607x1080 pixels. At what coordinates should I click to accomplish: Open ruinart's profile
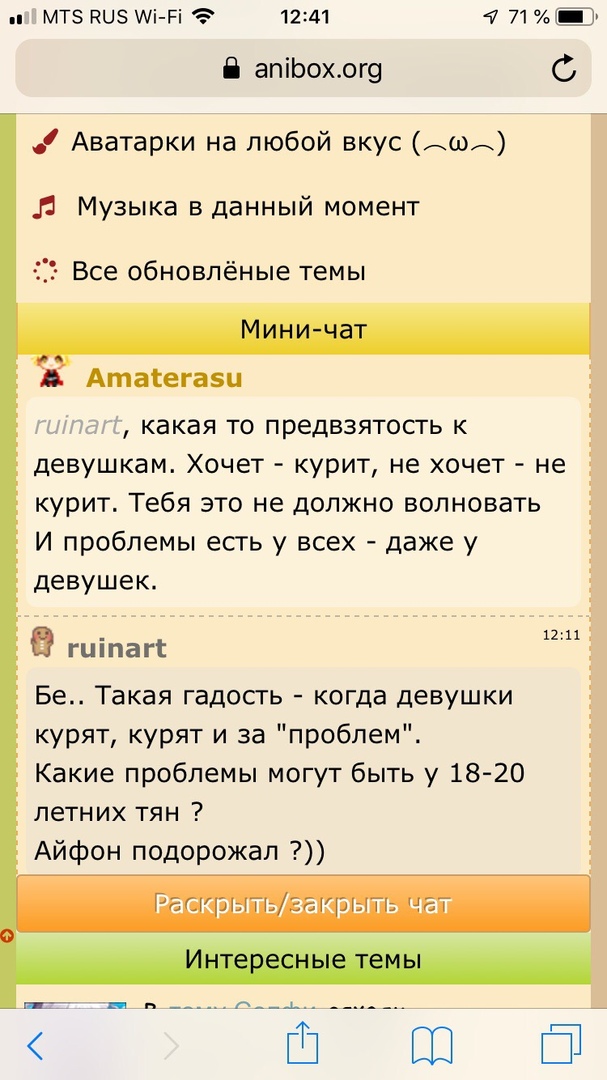click(116, 649)
